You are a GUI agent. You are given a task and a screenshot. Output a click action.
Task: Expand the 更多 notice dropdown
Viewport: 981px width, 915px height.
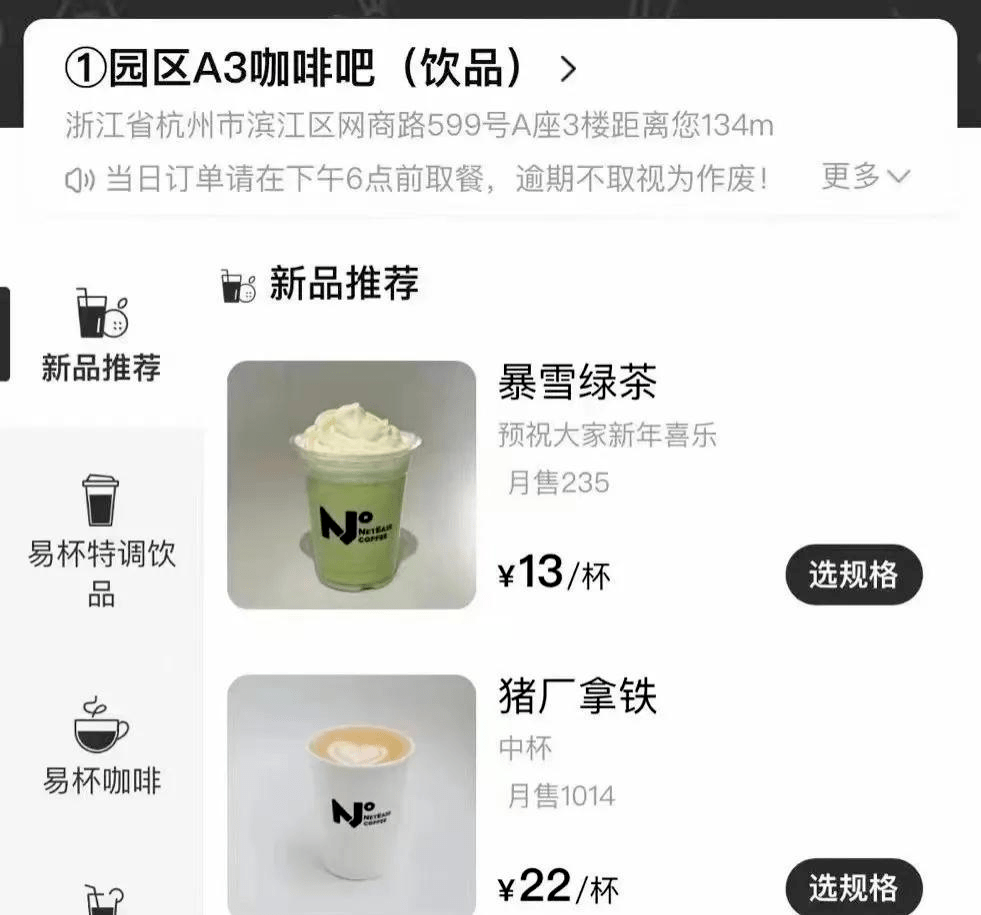point(865,178)
